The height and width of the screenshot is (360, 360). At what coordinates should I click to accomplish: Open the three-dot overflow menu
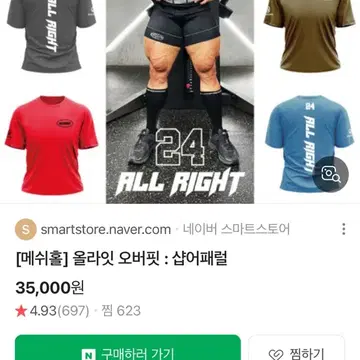point(344,229)
